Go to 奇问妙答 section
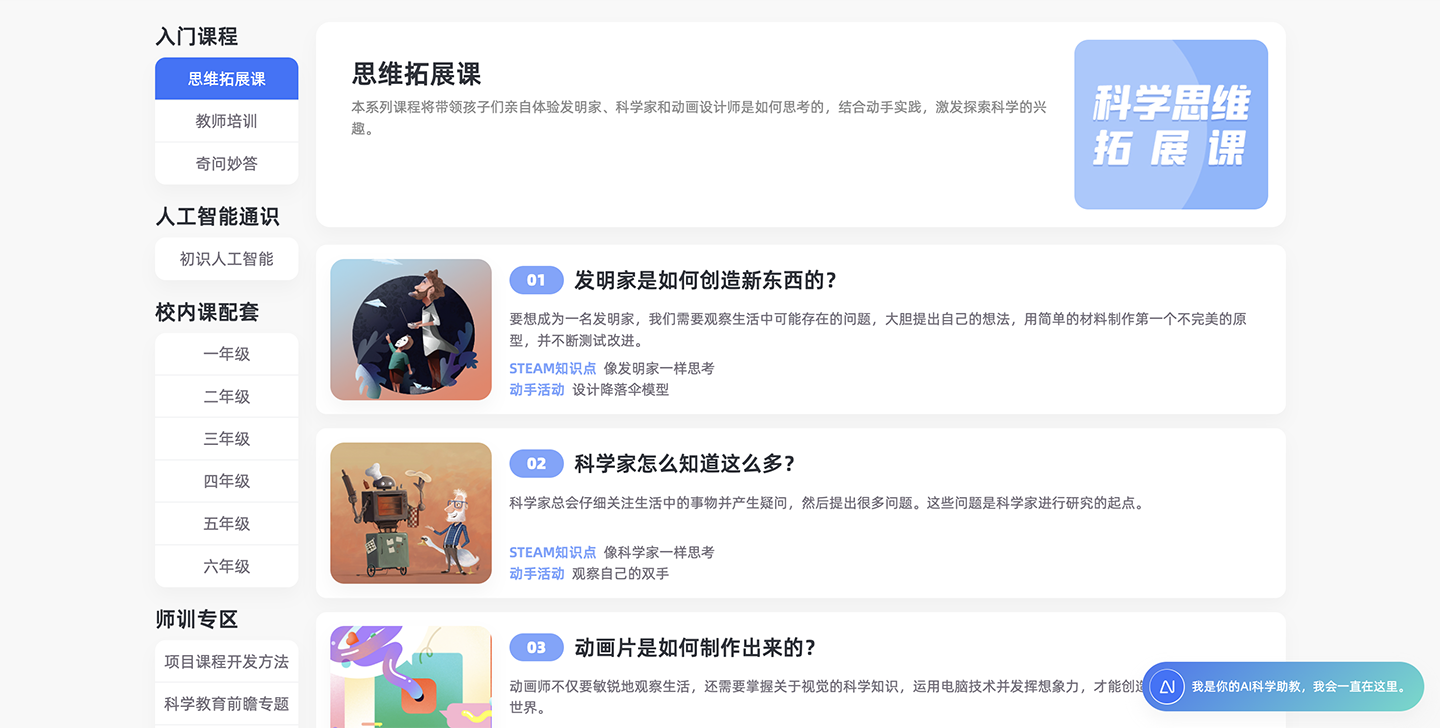Image resolution: width=1440 pixels, height=728 pixels. [x=226, y=163]
